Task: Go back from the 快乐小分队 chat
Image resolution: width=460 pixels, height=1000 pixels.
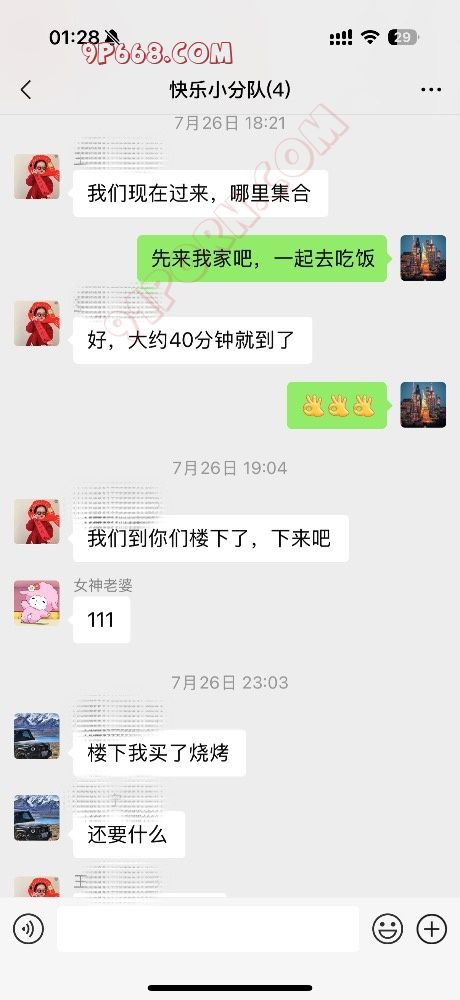Action: (x=26, y=90)
